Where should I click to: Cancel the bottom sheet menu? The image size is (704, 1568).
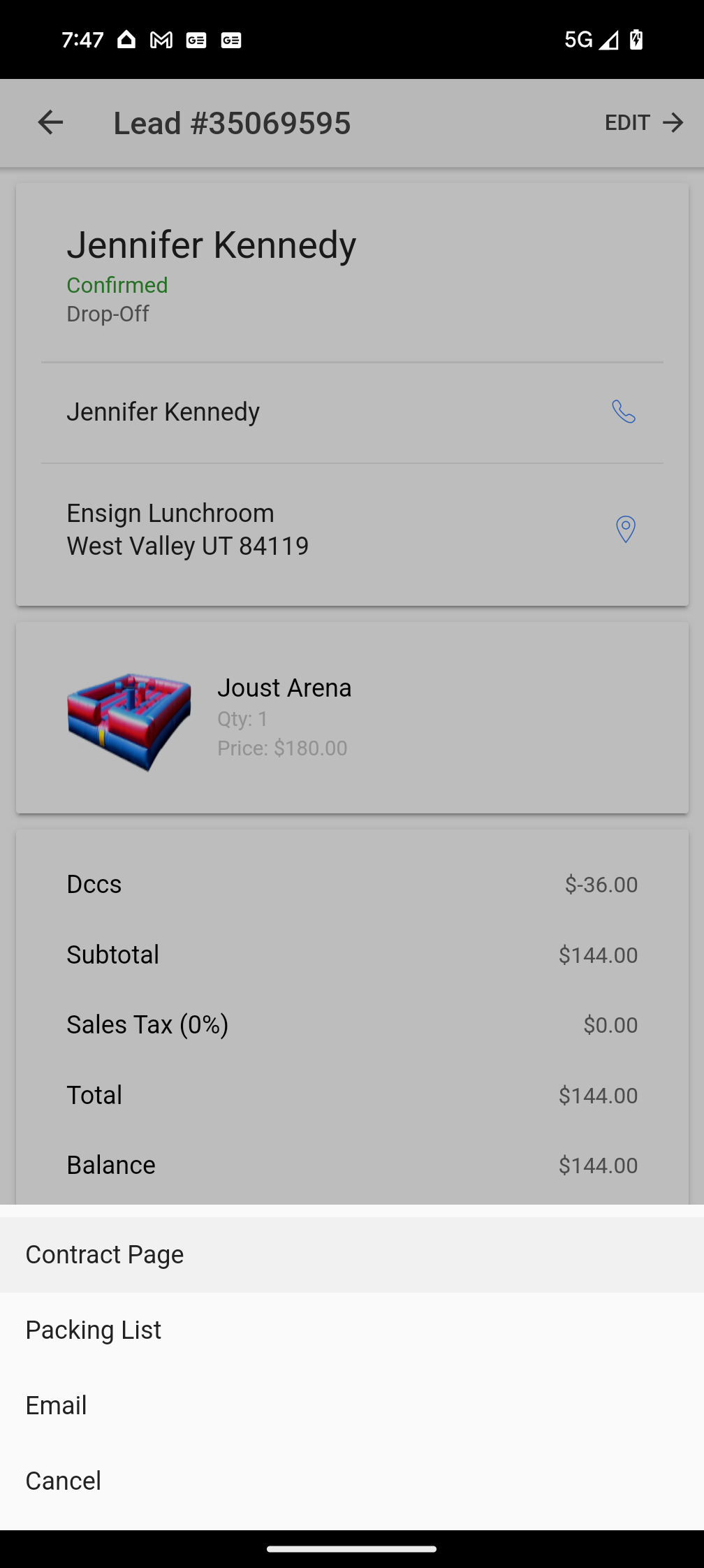[64, 1481]
